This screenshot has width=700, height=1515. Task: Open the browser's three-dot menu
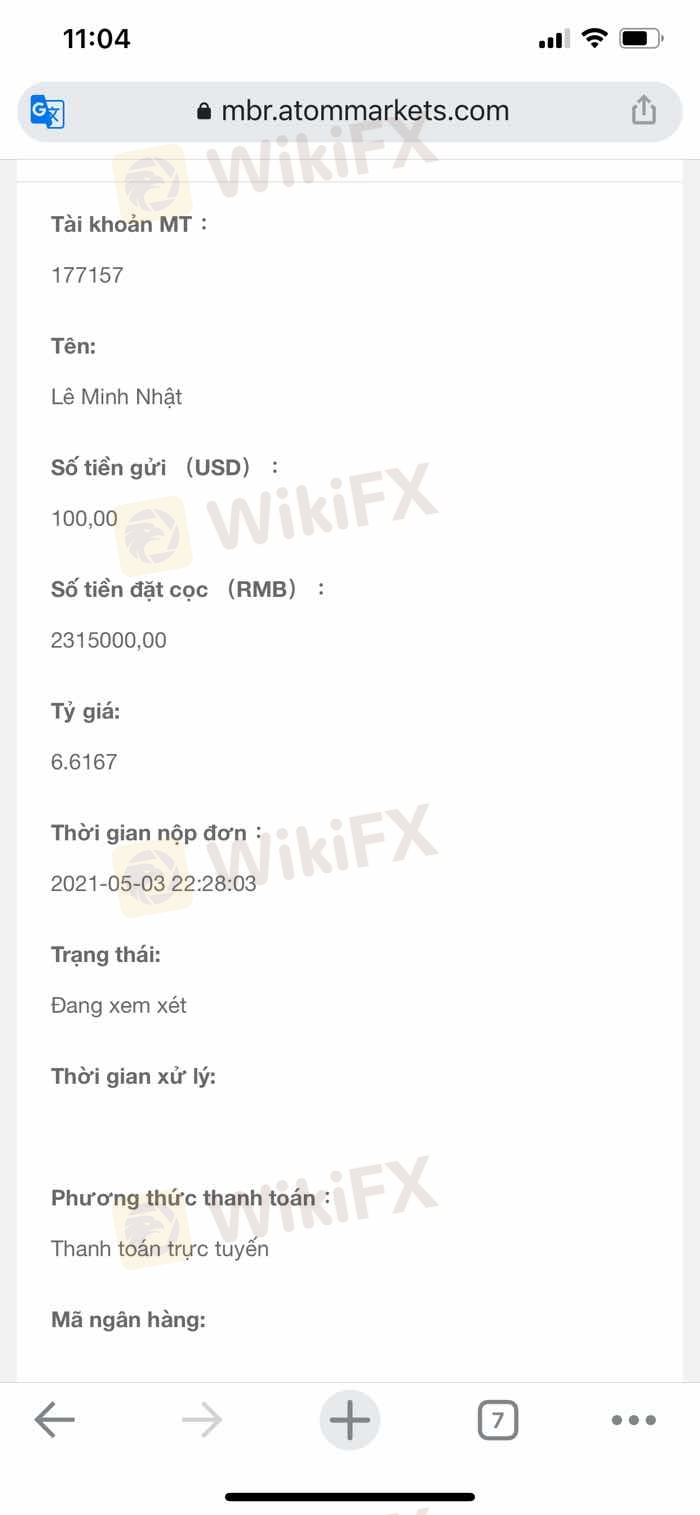click(634, 1419)
